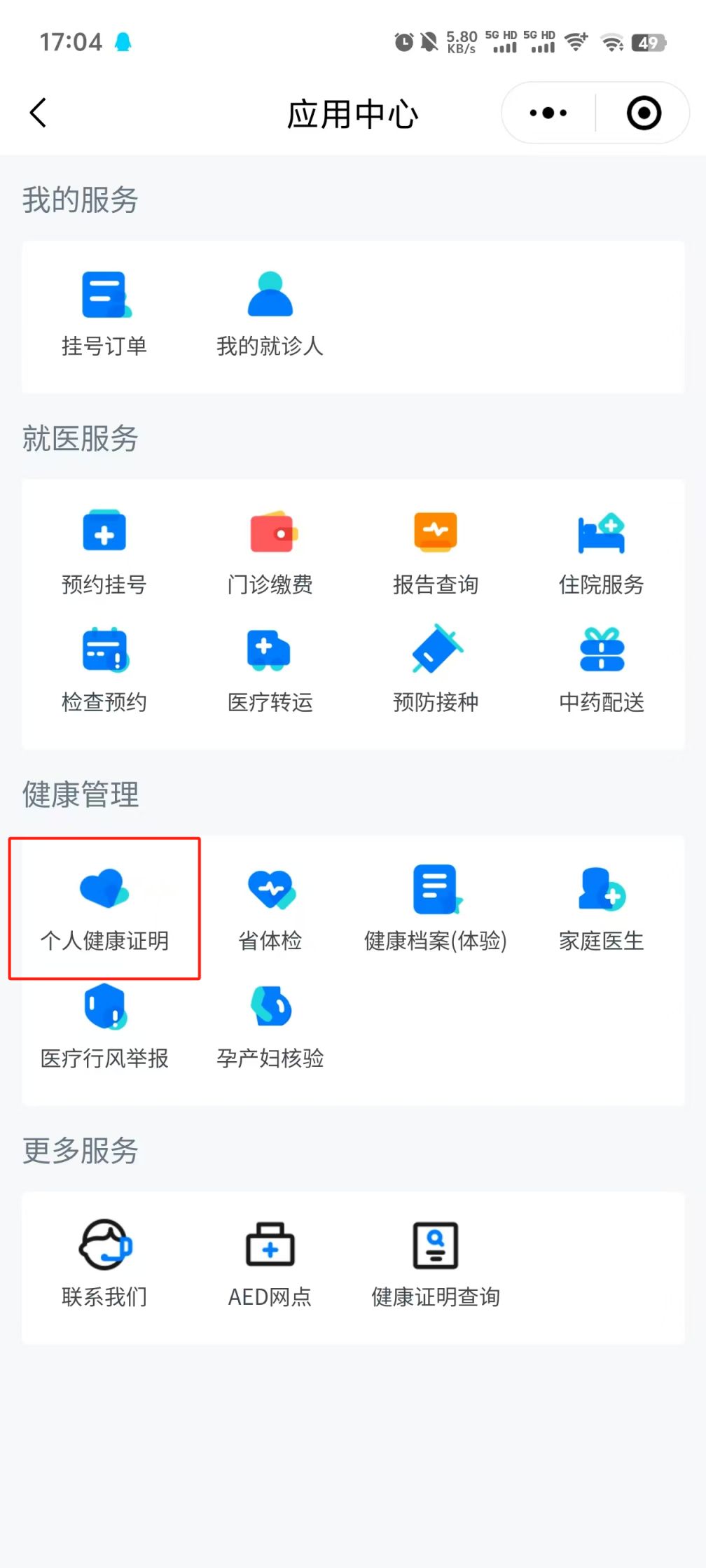Image resolution: width=706 pixels, height=1568 pixels.
Task: Open 住院服务 inpatient services
Action: tap(601, 553)
